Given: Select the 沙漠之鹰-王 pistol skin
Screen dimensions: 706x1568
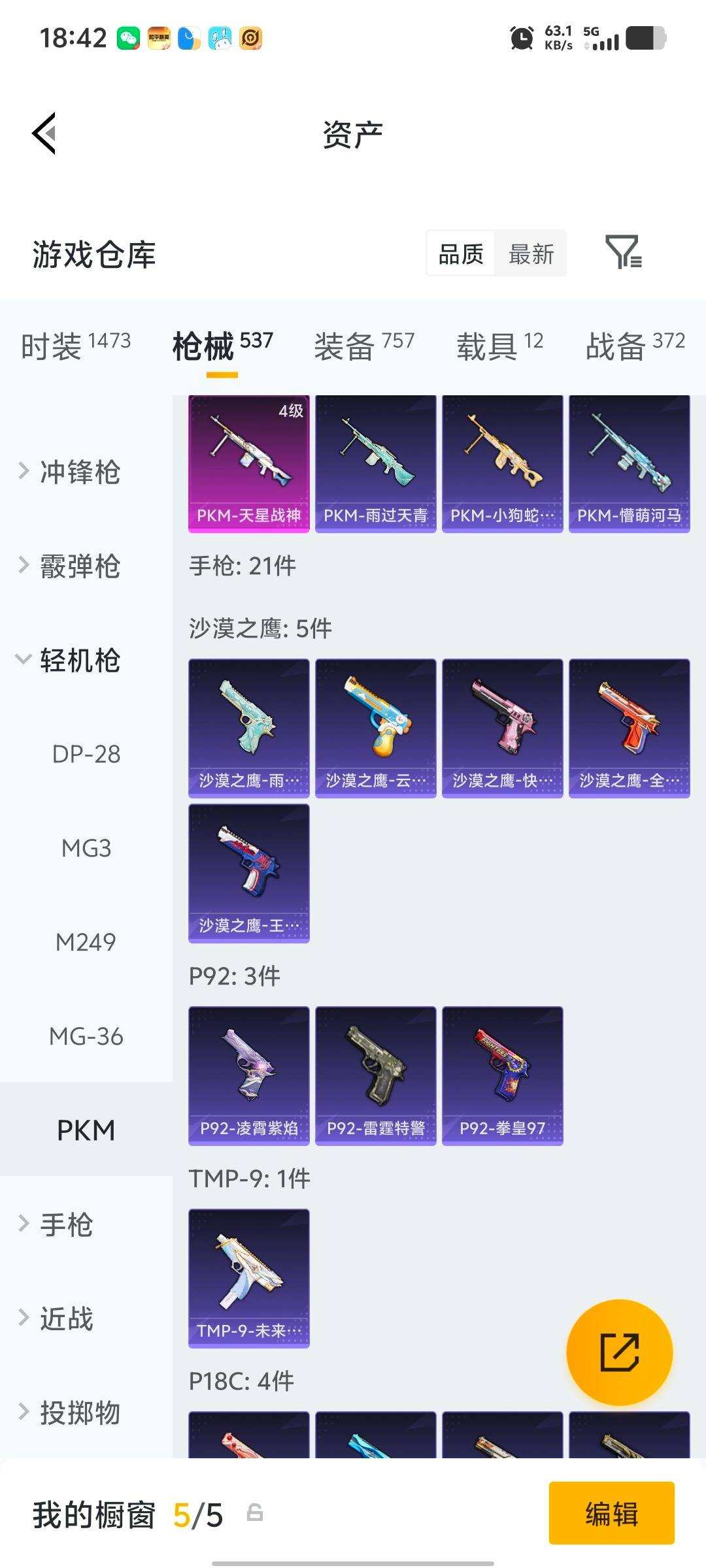Looking at the screenshot, I should click(248, 872).
